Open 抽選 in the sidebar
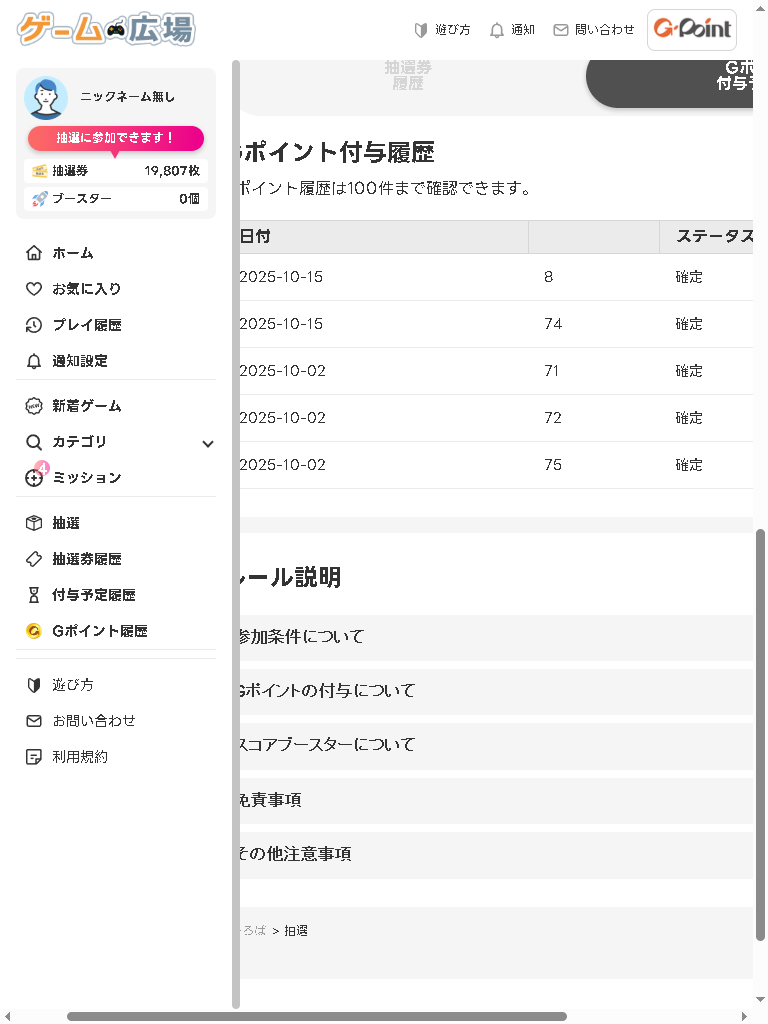This screenshot has height=1024, width=768. coord(66,523)
